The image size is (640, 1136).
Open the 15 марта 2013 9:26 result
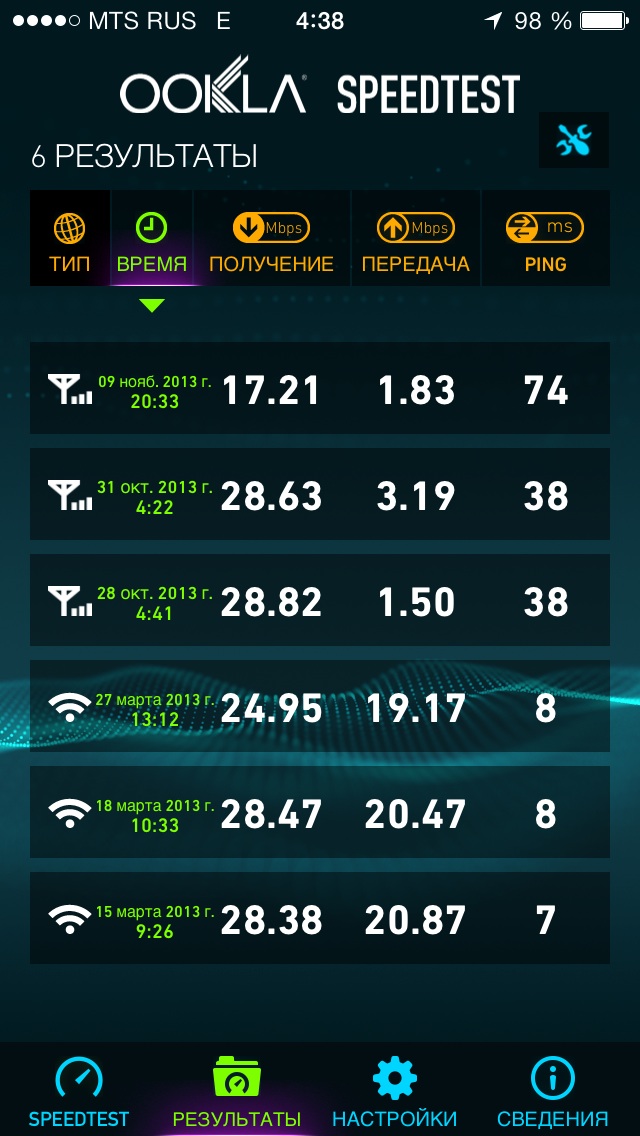click(x=320, y=918)
